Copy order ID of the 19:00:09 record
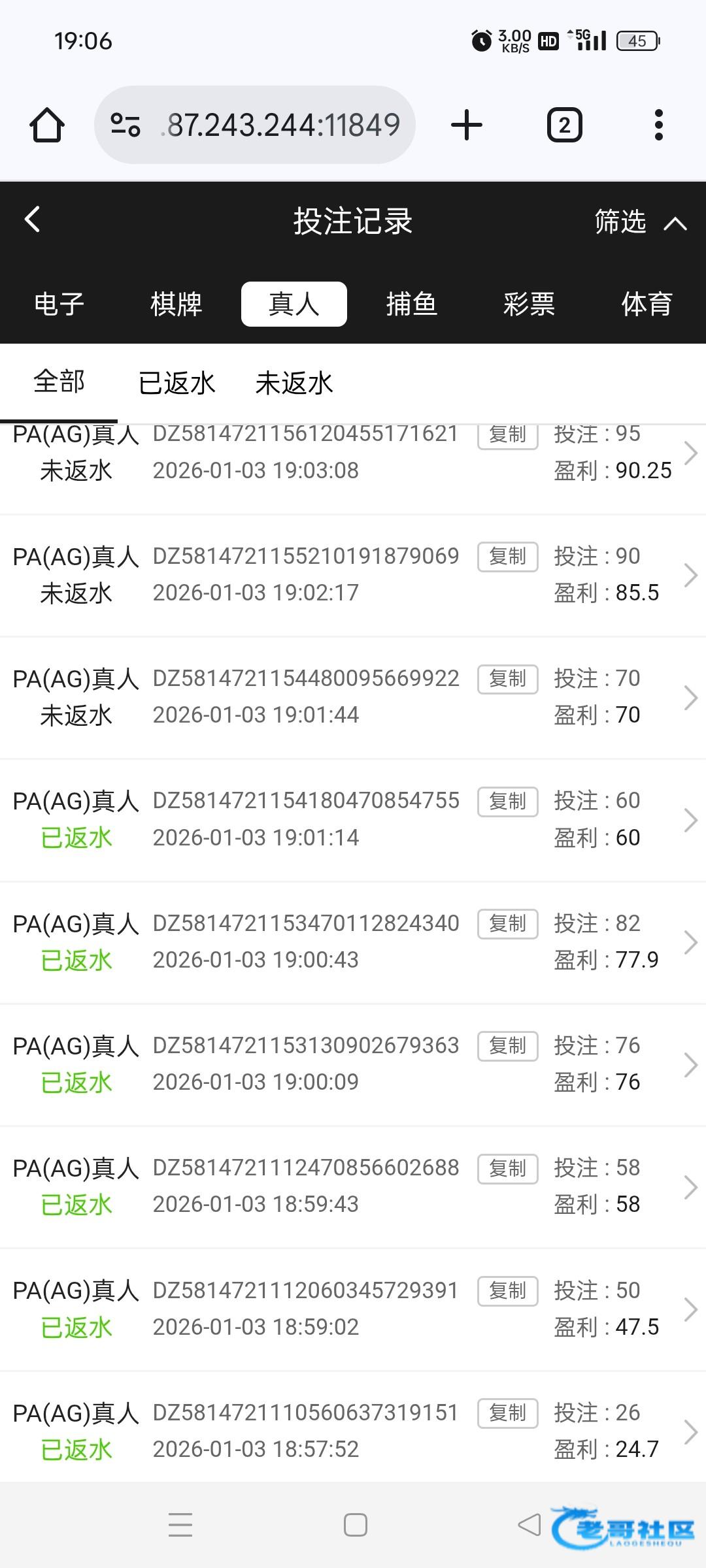 [x=507, y=1046]
